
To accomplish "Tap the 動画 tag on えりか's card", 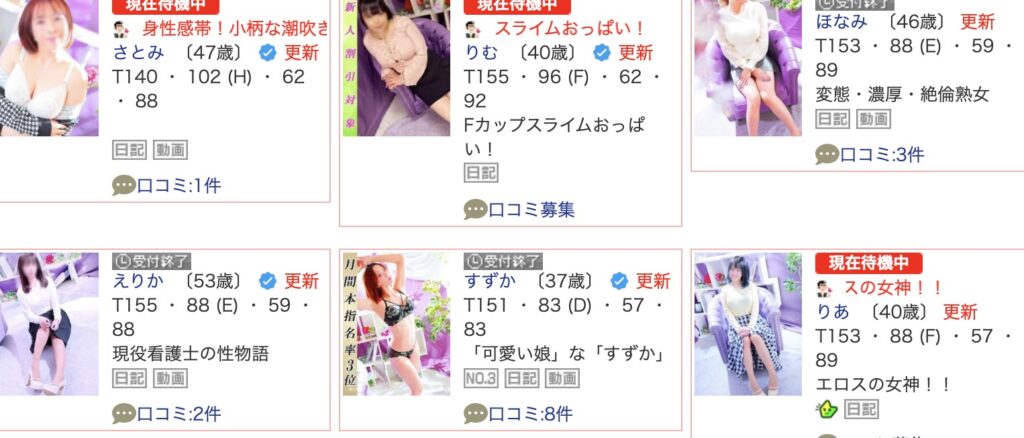I will 170,379.
